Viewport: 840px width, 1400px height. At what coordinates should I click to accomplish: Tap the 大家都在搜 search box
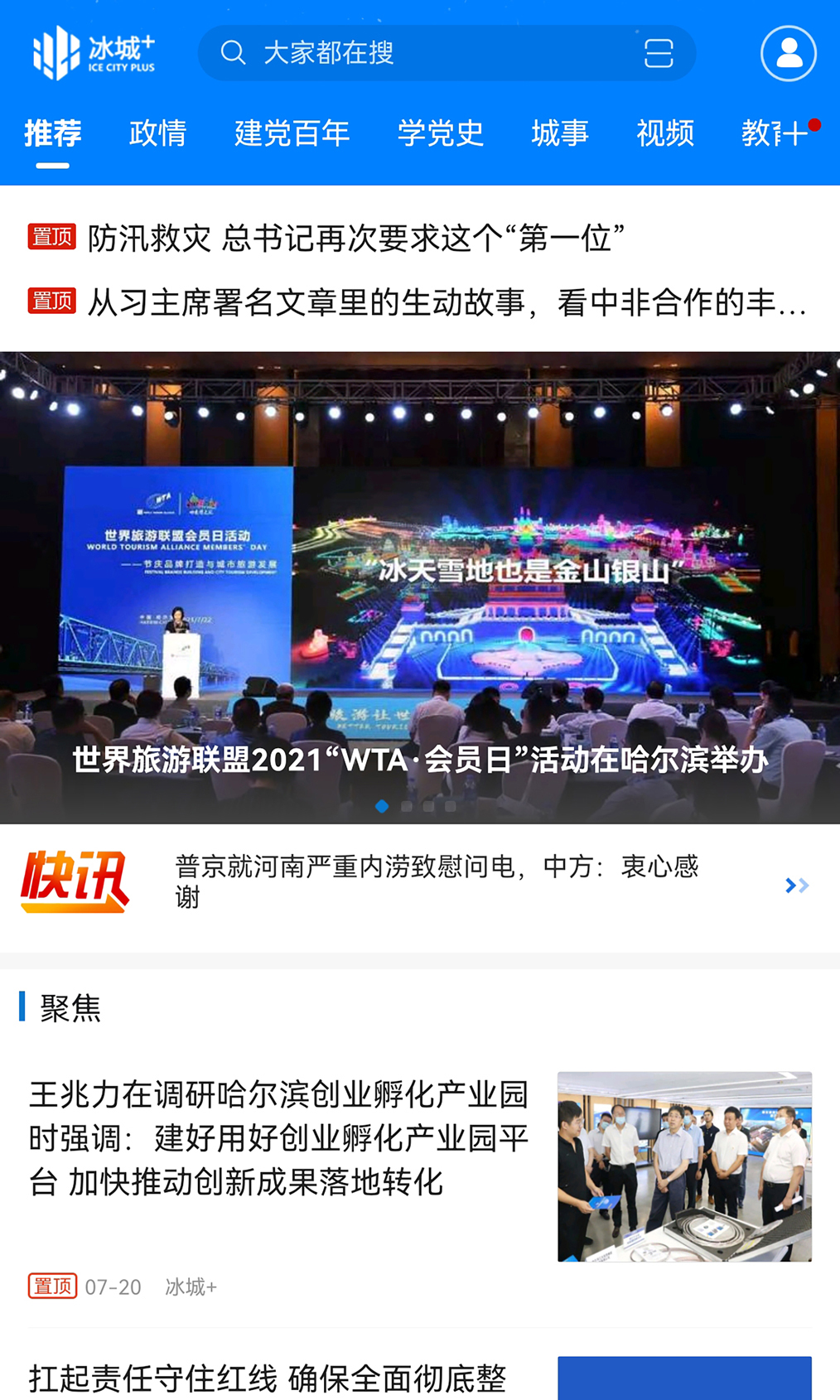click(414, 53)
